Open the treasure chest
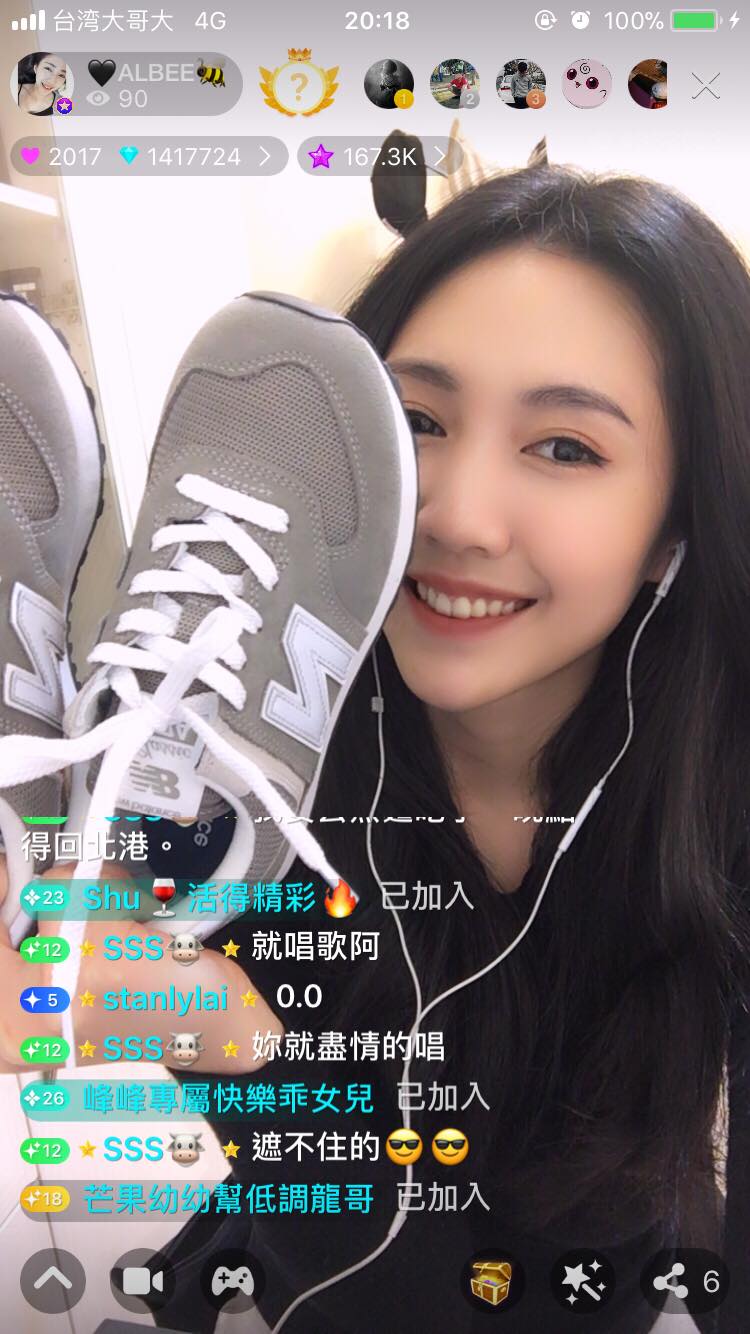750x1334 pixels. pos(493,1281)
